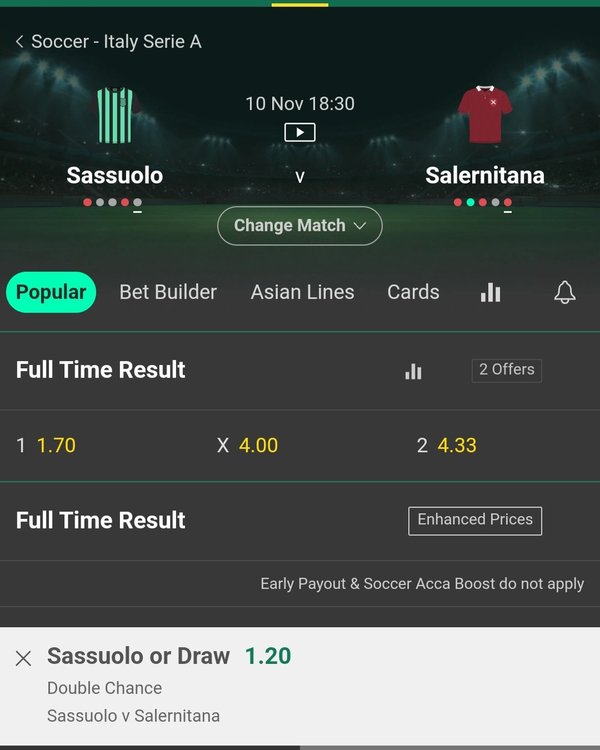Open the 2 Offers badge
Screen dimensions: 600x750
tap(506, 369)
